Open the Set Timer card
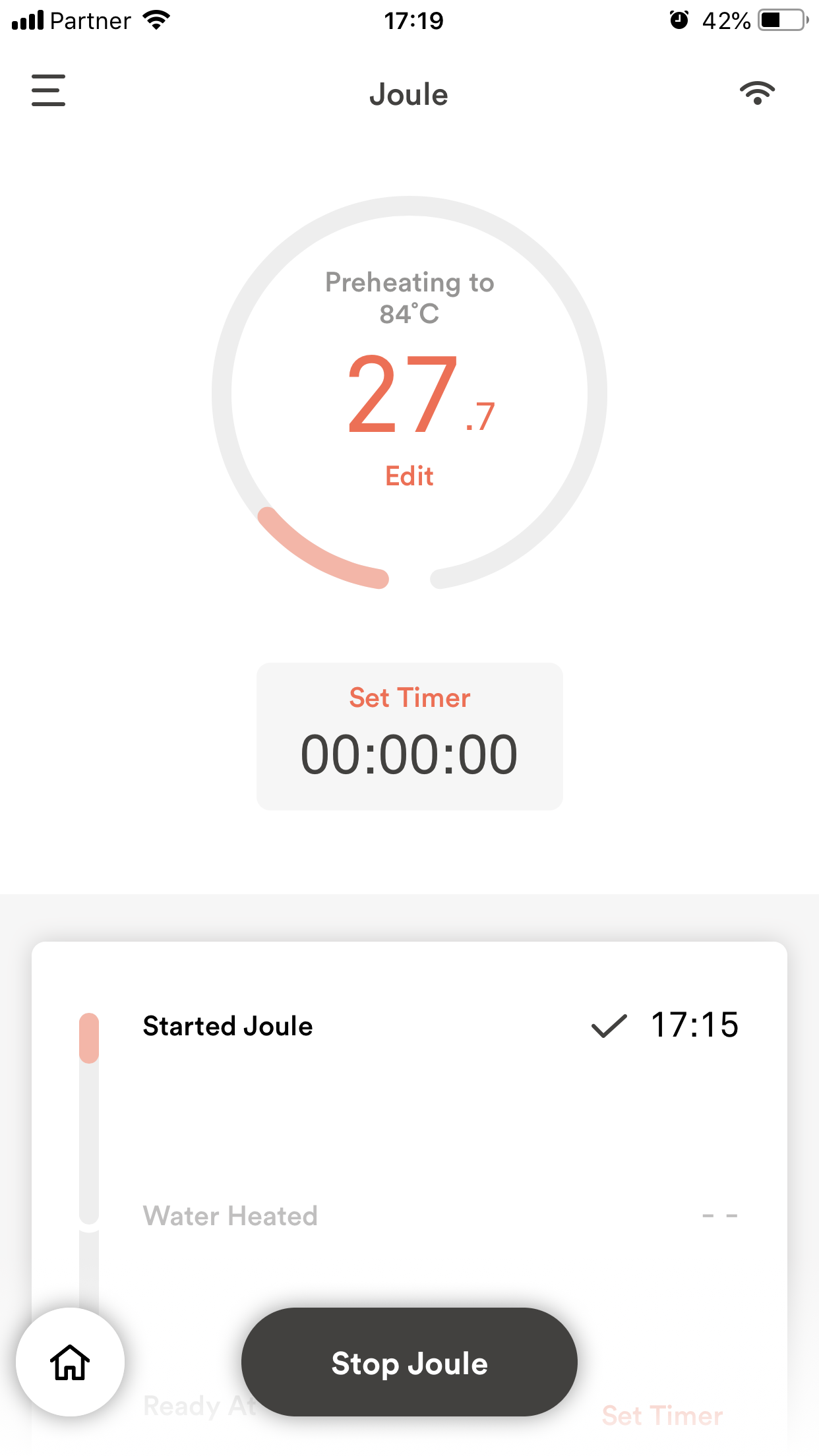Viewport: 819px width, 1456px height. click(x=409, y=736)
